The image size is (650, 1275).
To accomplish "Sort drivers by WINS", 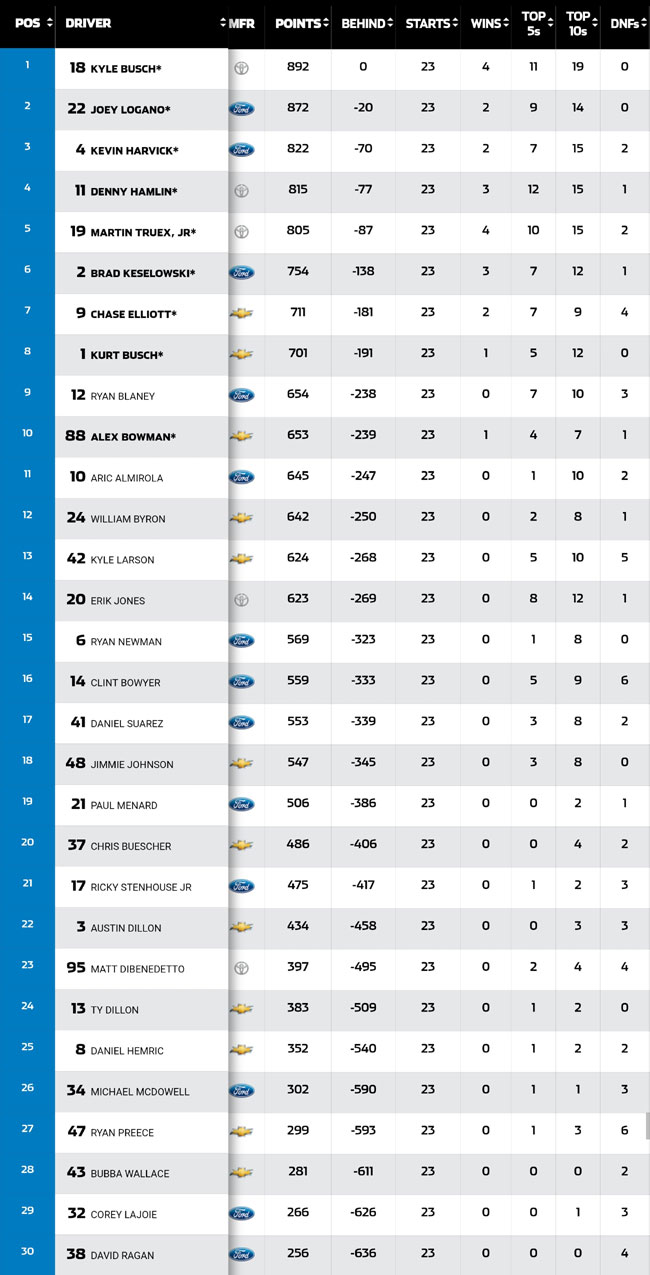I will pos(486,23).
